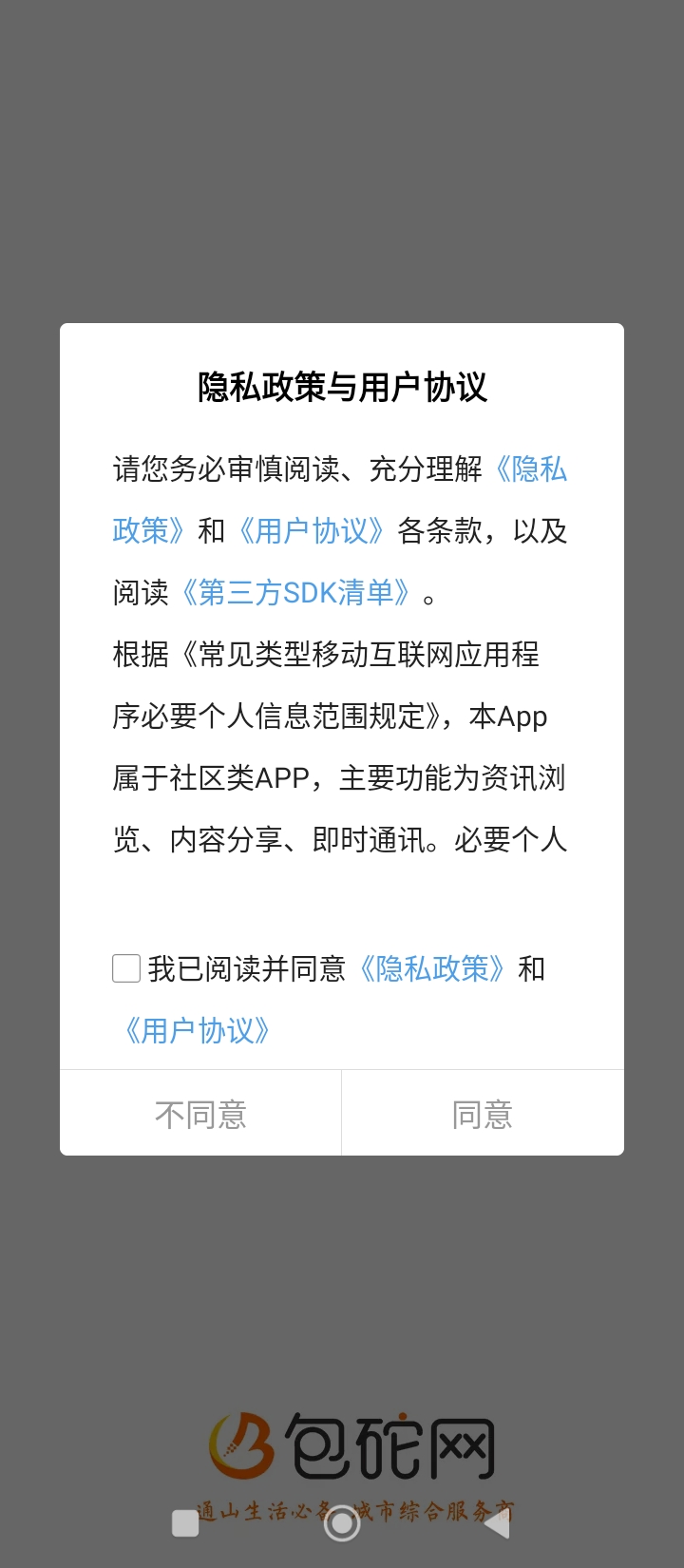Tap the 不同意 button
The height and width of the screenshot is (1568, 684).
tap(200, 1114)
